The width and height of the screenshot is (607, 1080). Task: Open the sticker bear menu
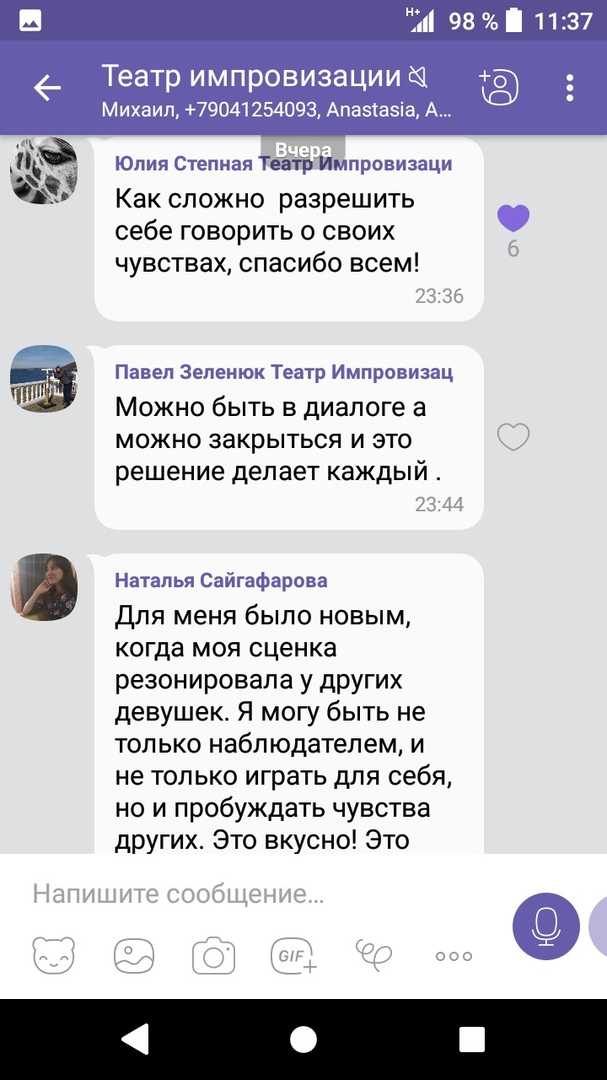tap(54, 955)
